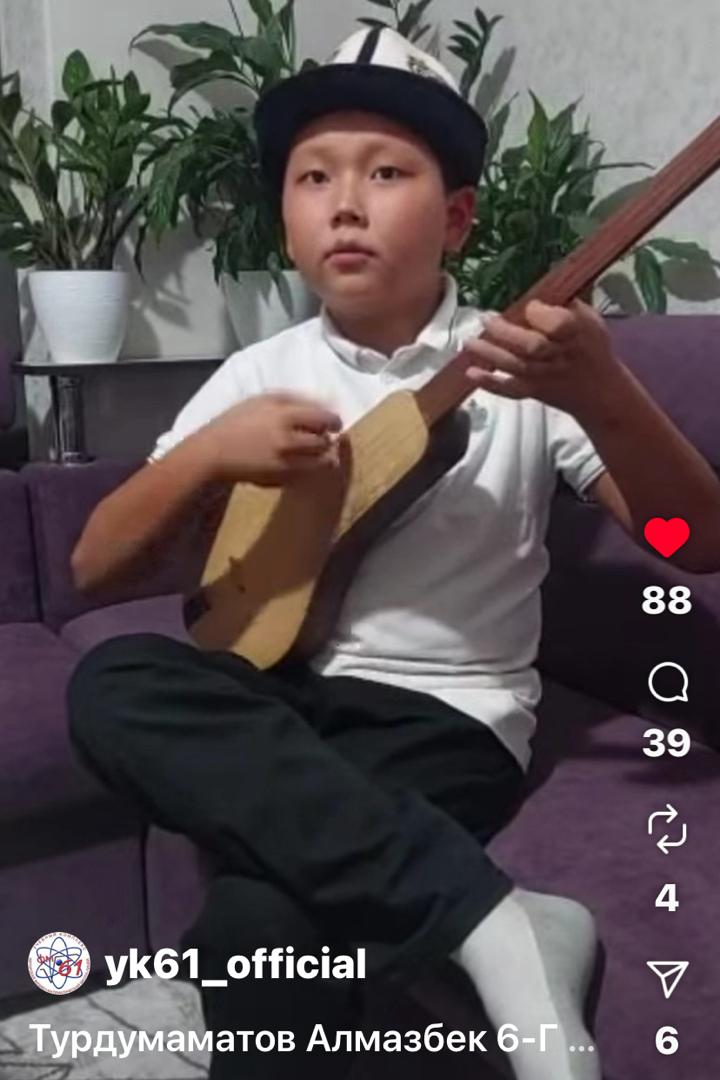Image resolution: width=720 pixels, height=1080 pixels.
Task: Open the yk61_official profile avatar
Action: pyautogui.click(x=59, y=964)
